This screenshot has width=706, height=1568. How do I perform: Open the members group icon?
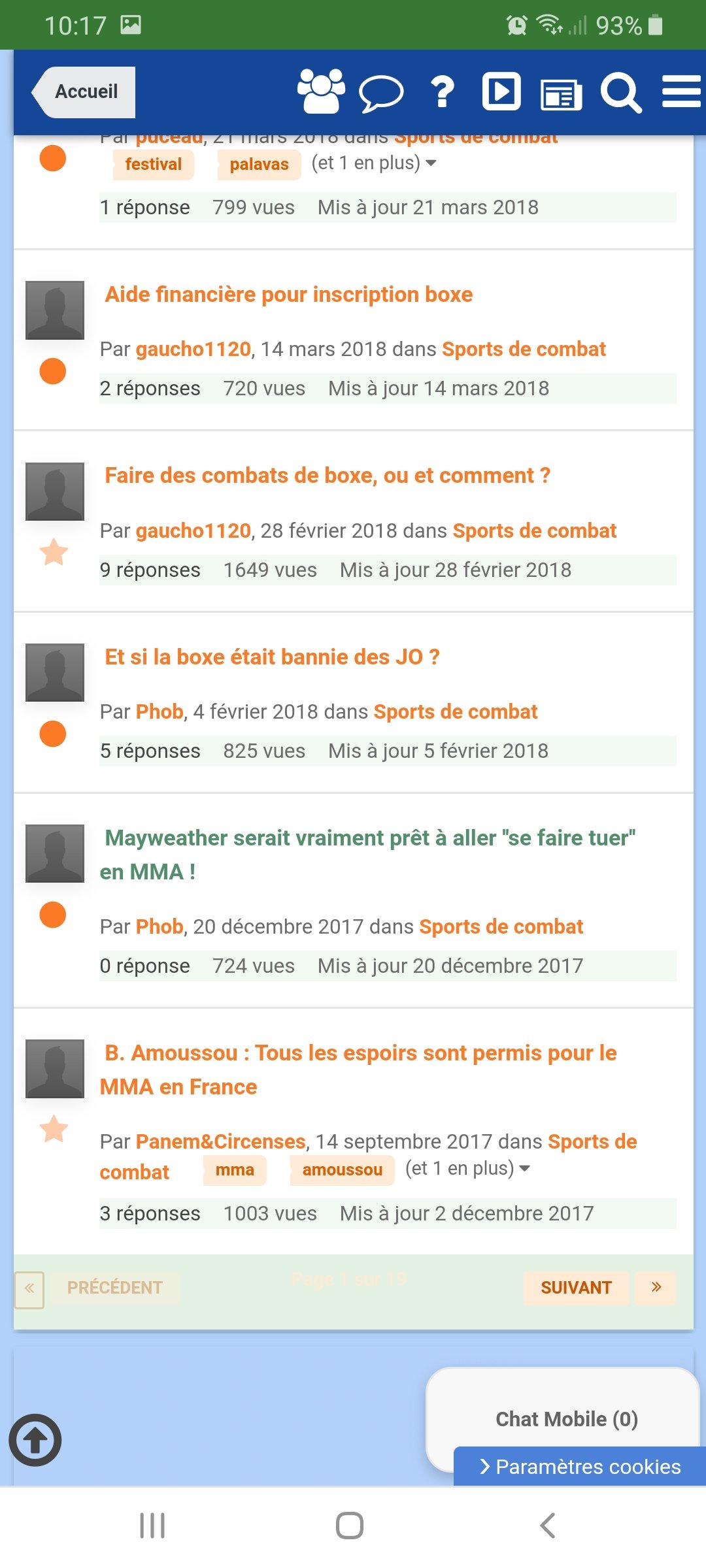(x=321, y=91)
